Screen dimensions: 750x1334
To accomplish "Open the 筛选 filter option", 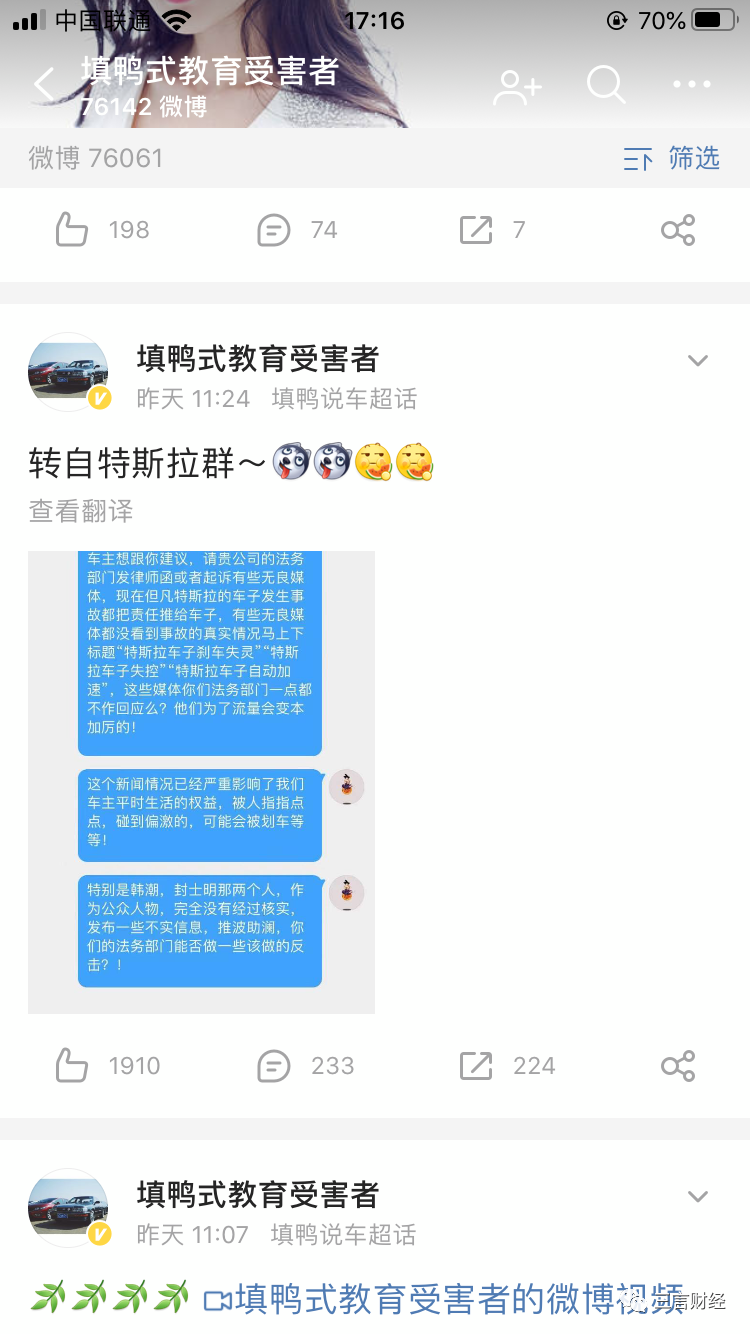I will point(672,158).
